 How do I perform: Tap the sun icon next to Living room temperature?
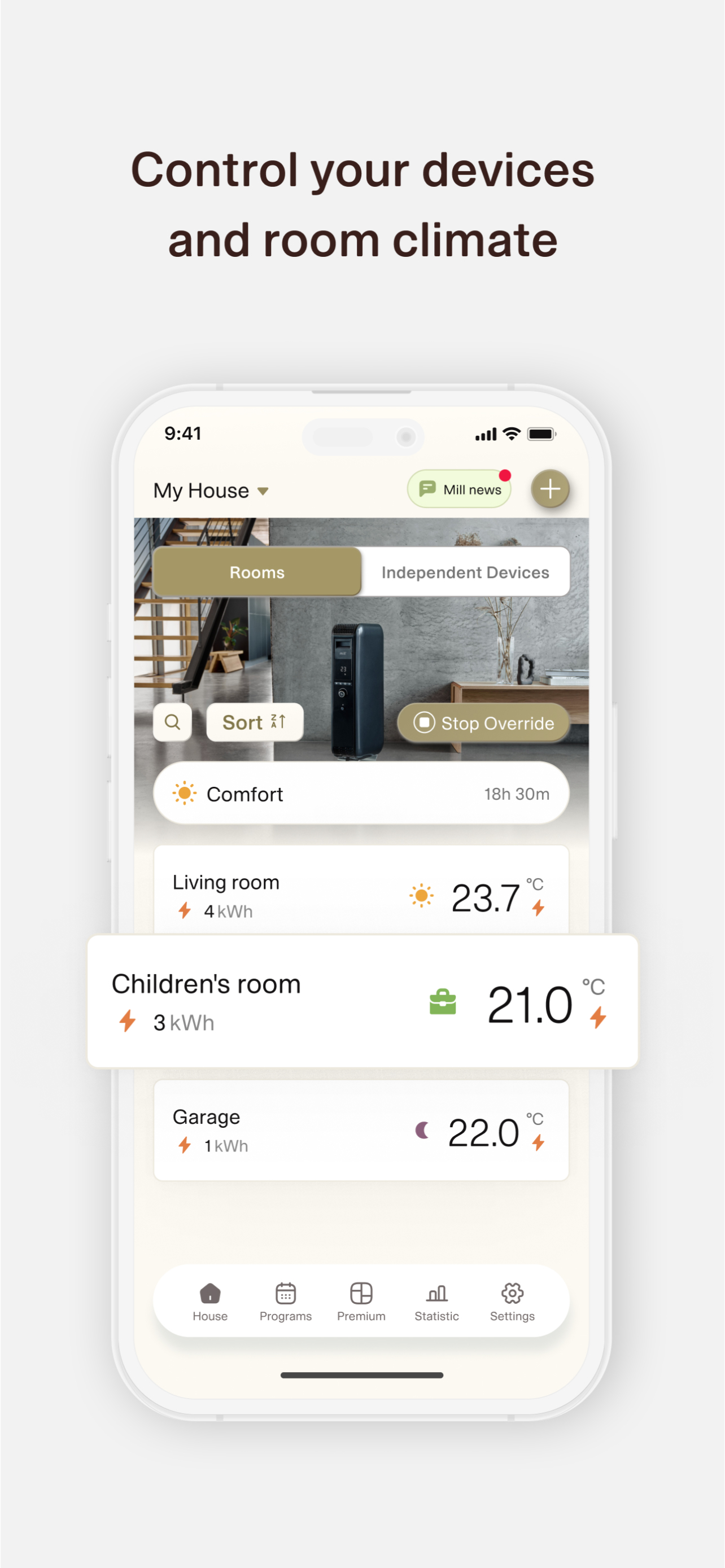tap(422, 895)
